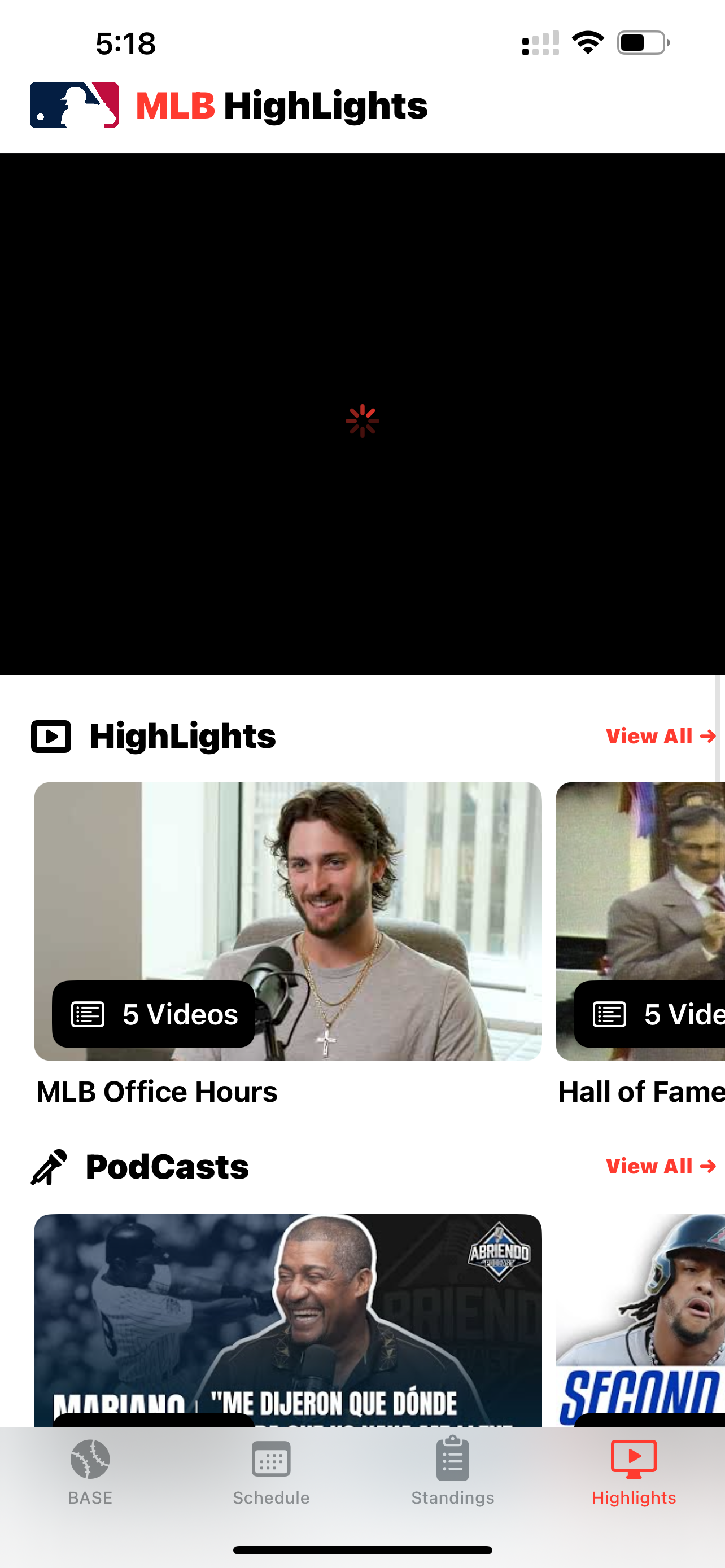Open the Schedule tab

[x=271, y=1472]
